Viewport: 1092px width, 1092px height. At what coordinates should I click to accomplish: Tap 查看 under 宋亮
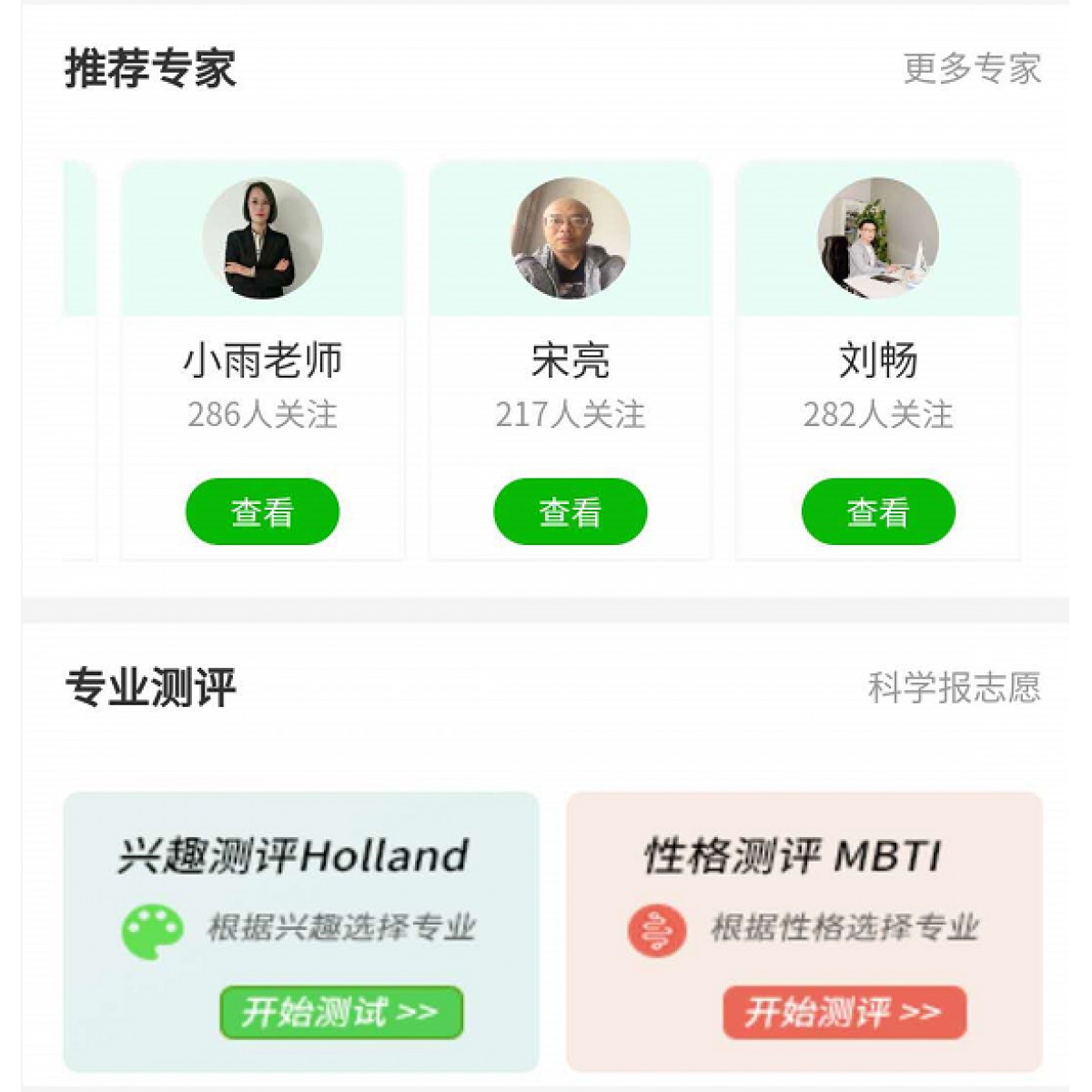point(570,511)
